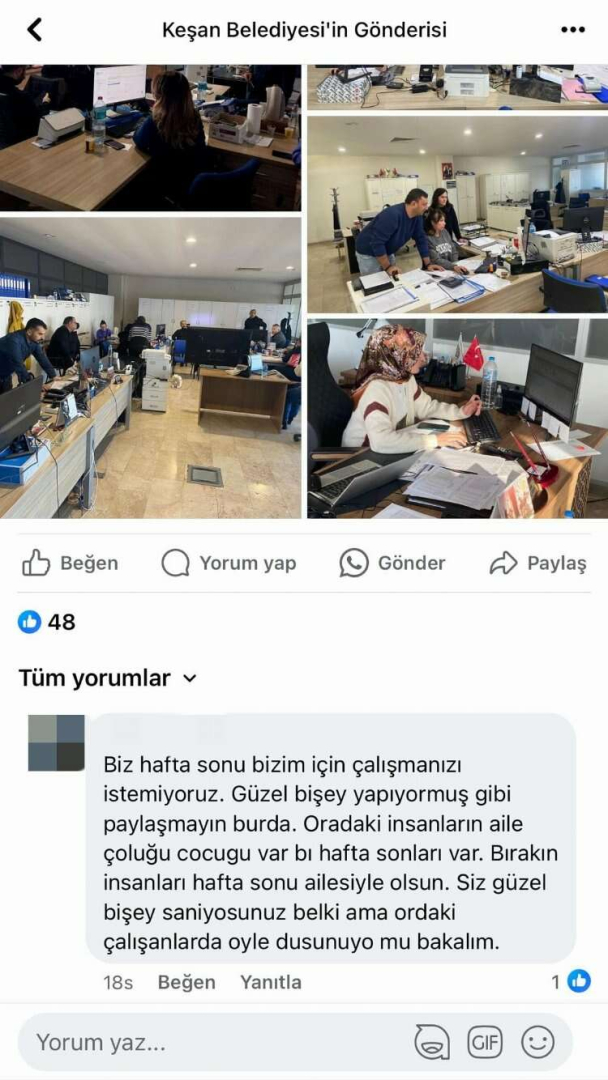608x1080 pixels.
Task: Open the GIF picker
Action: click(485, 1043)
